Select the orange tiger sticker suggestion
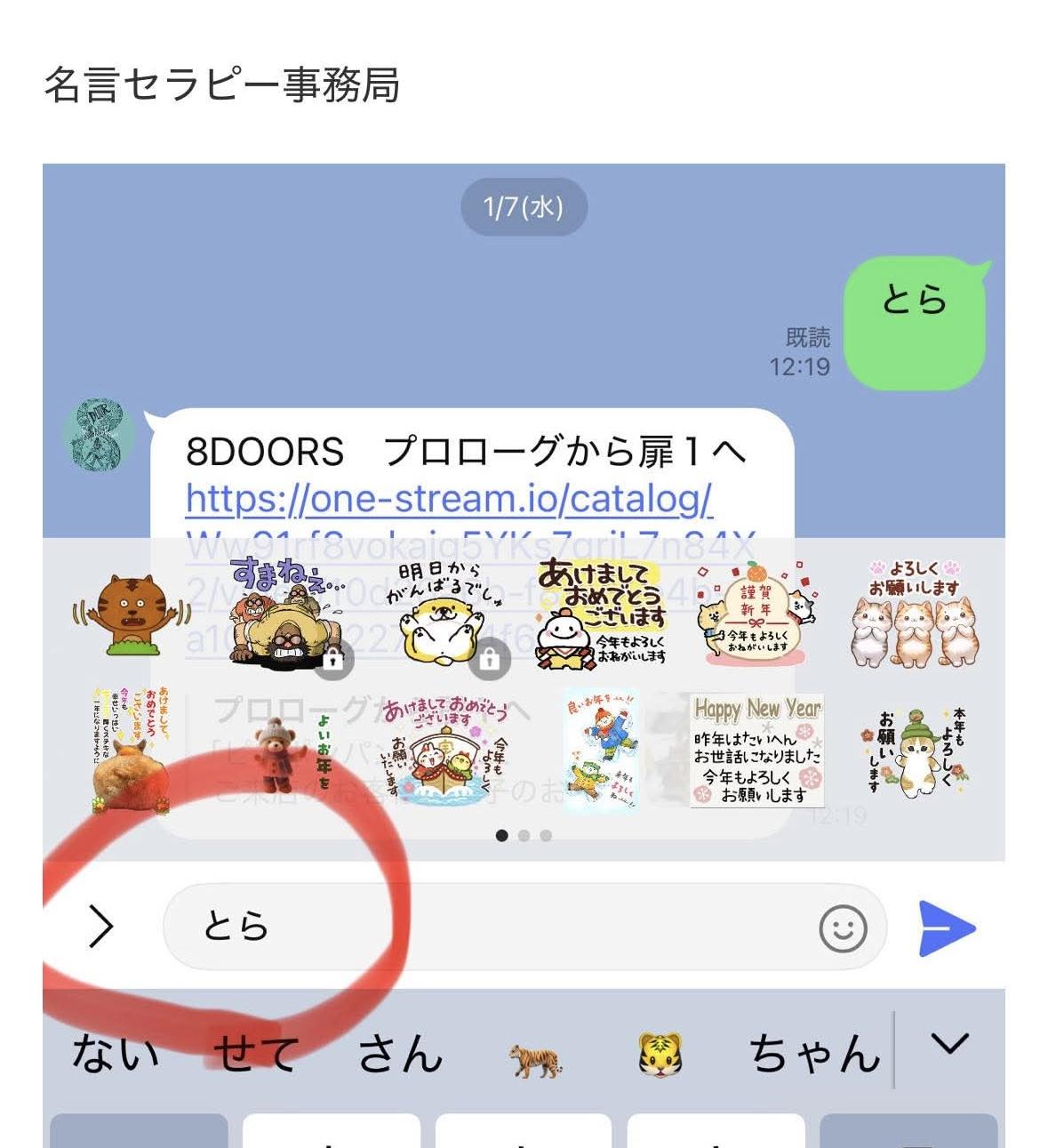Screen dimensions: 1048x1148 click(x=131, y=614)
